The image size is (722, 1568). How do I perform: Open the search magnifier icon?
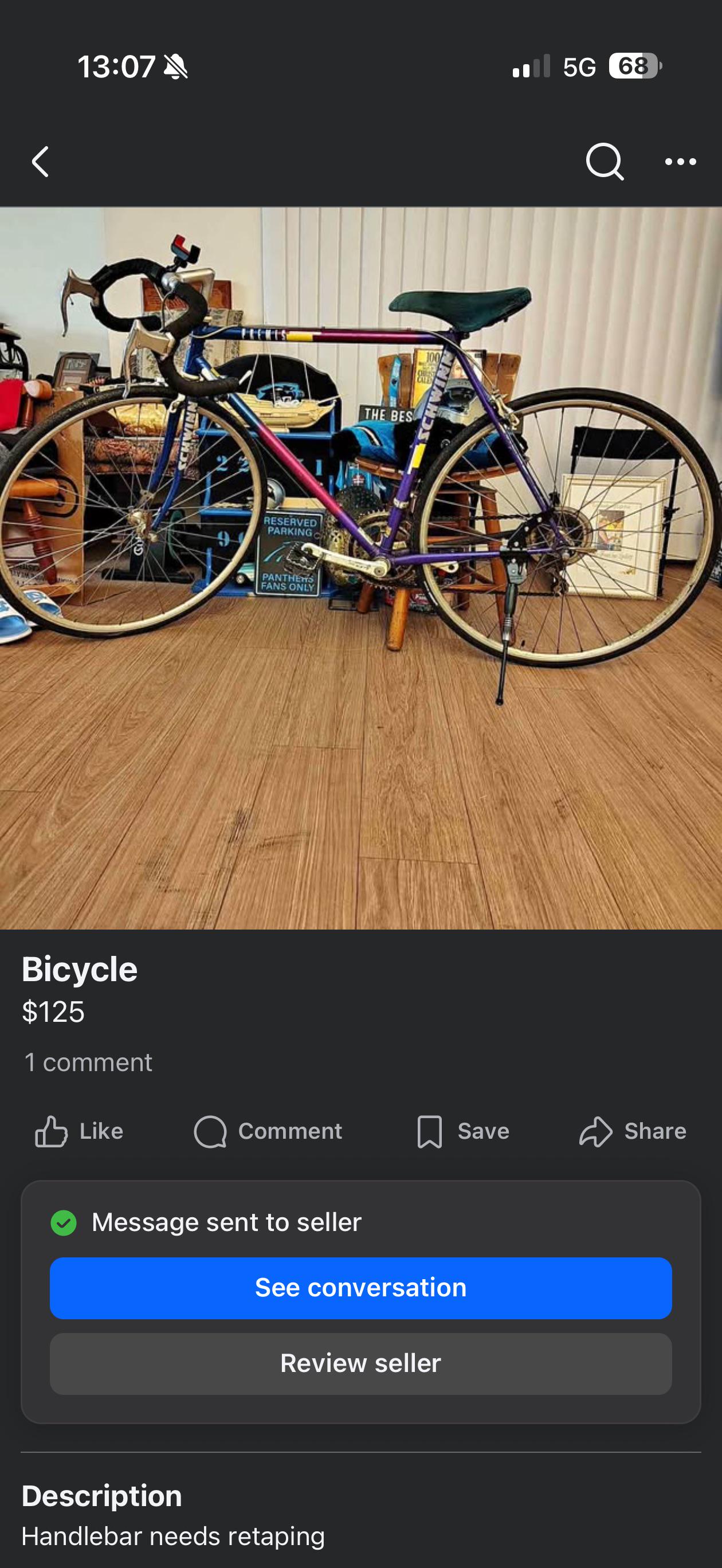pos(605,162)
